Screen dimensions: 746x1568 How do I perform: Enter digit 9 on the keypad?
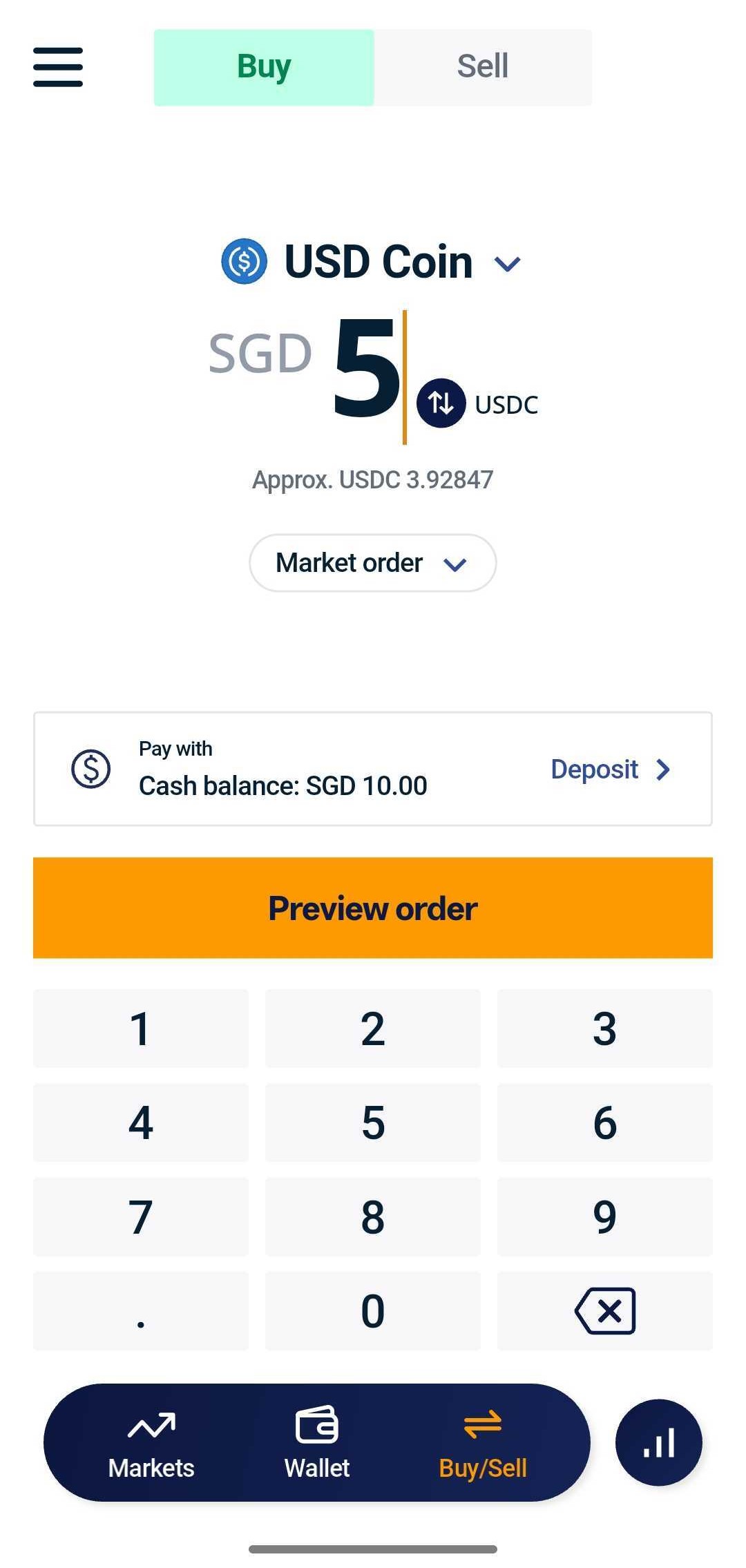click(604, 1217)
